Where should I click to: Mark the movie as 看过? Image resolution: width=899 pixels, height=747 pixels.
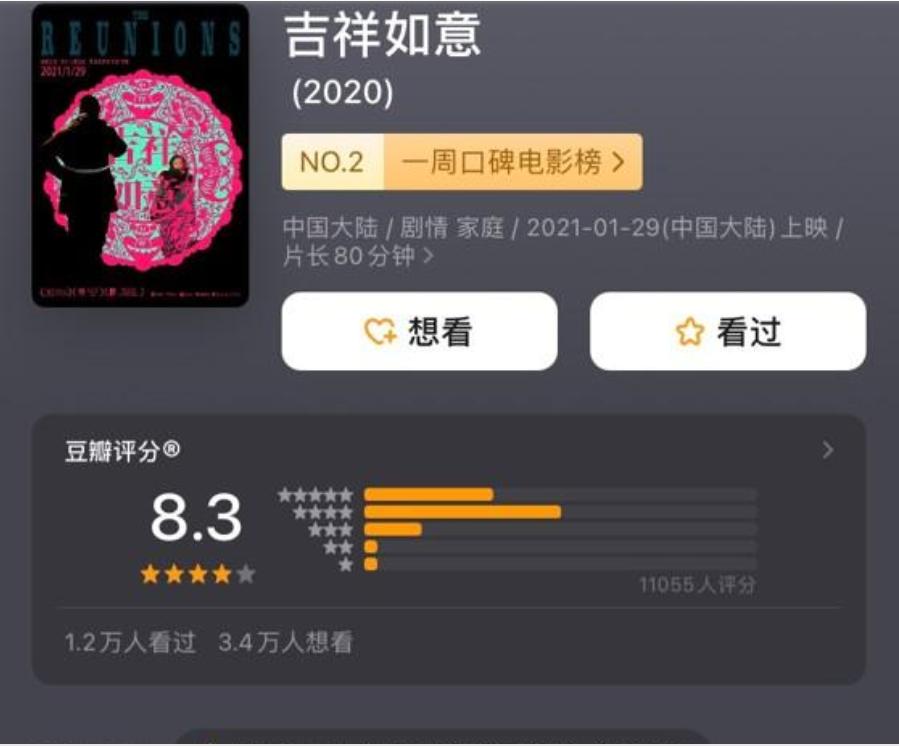(727, 332)
